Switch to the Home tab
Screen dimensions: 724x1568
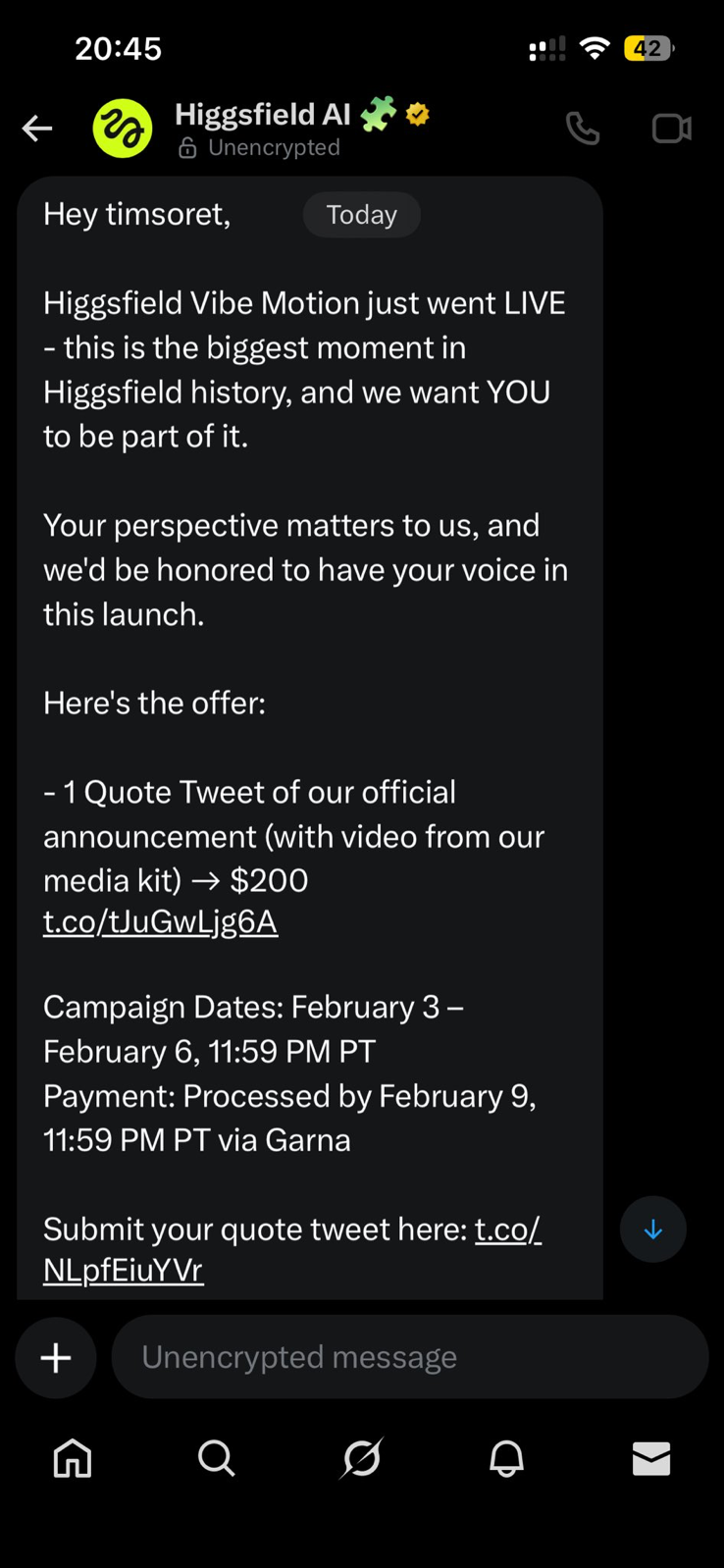coord(73,1459)
